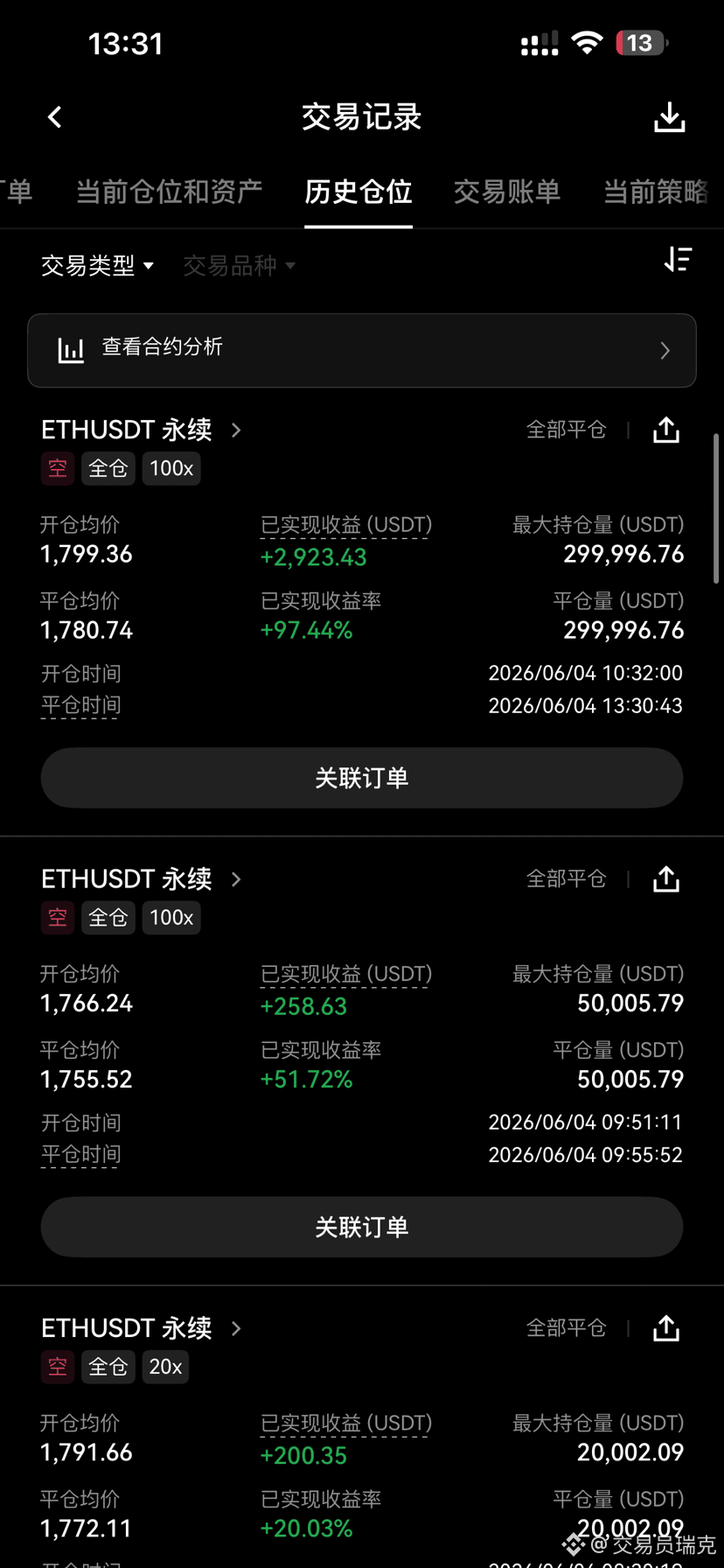Open the 交易类型 dropdown filter
Viewport: 724px width, 1568px height.
(98, 265)
